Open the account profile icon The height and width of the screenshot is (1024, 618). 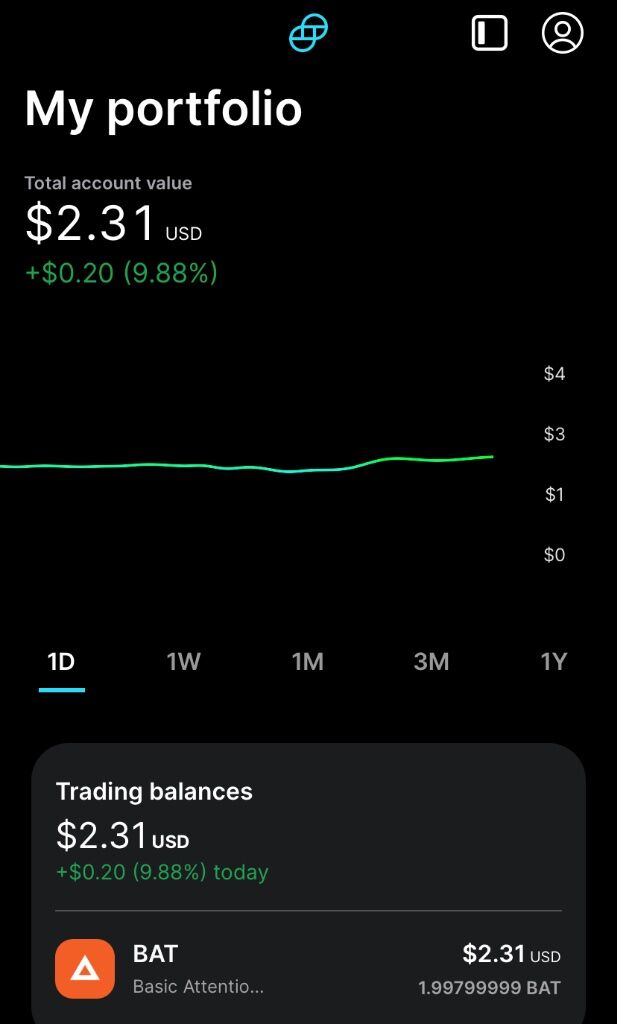(562, 32)
